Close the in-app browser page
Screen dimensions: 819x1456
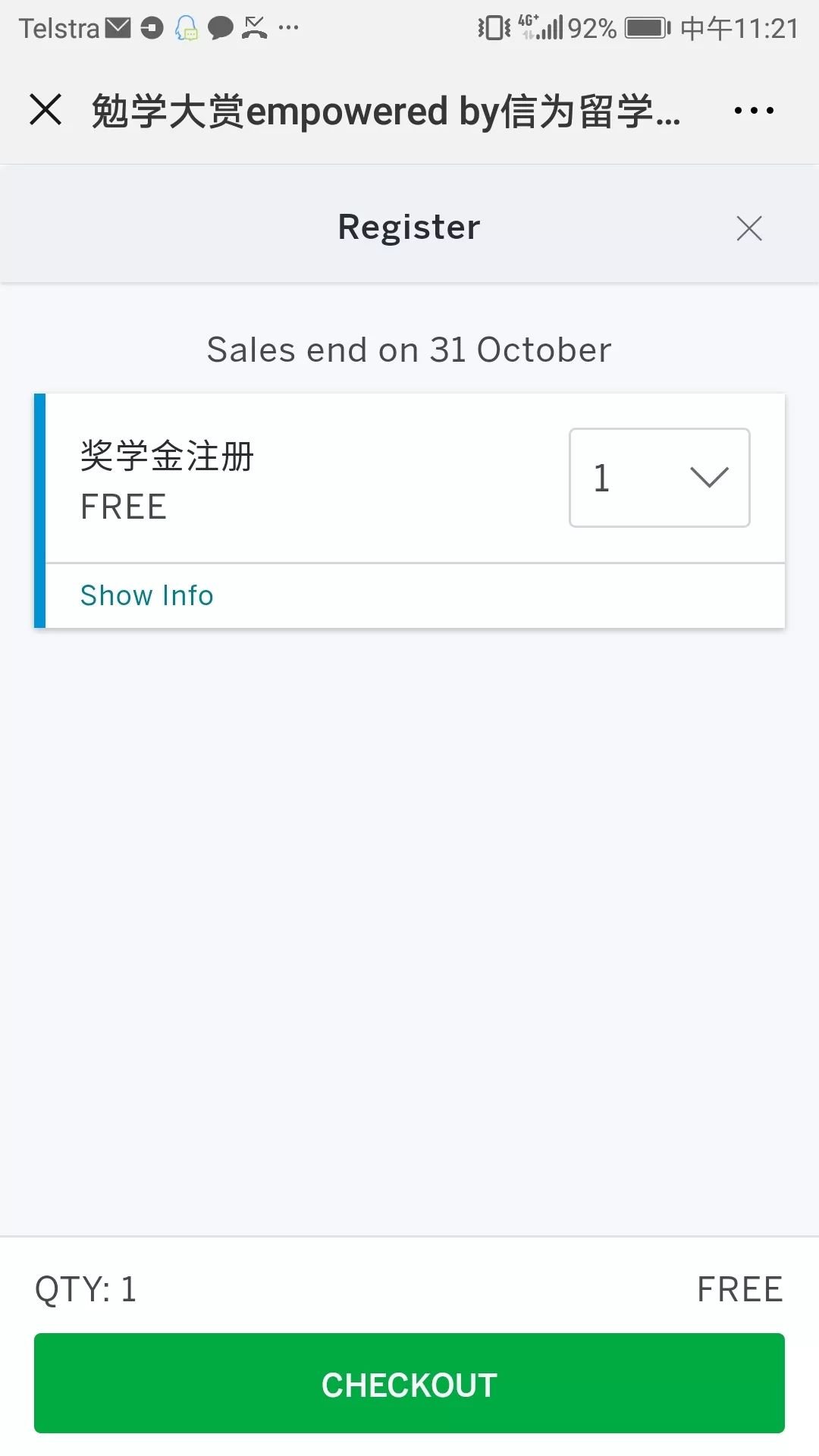pyautogui.click(x=45, y=110)
